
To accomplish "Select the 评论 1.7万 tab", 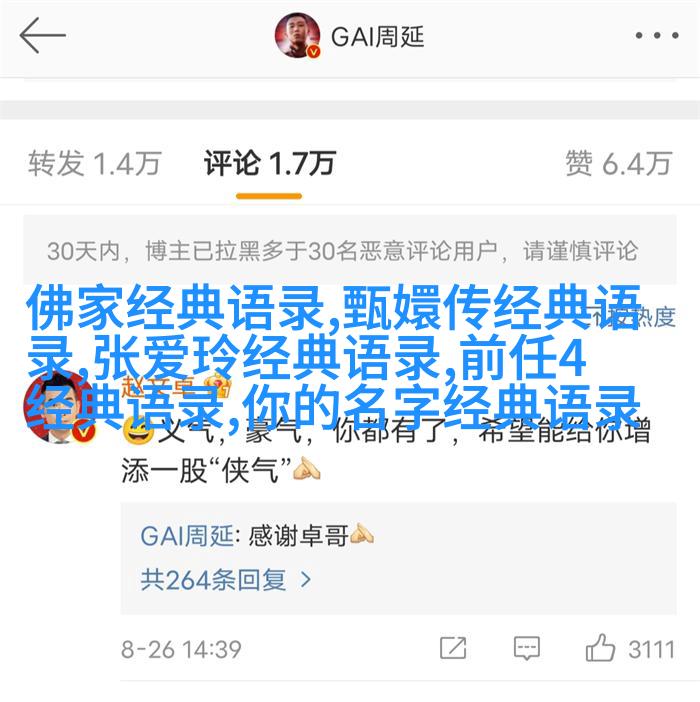I will coord(270,162).
